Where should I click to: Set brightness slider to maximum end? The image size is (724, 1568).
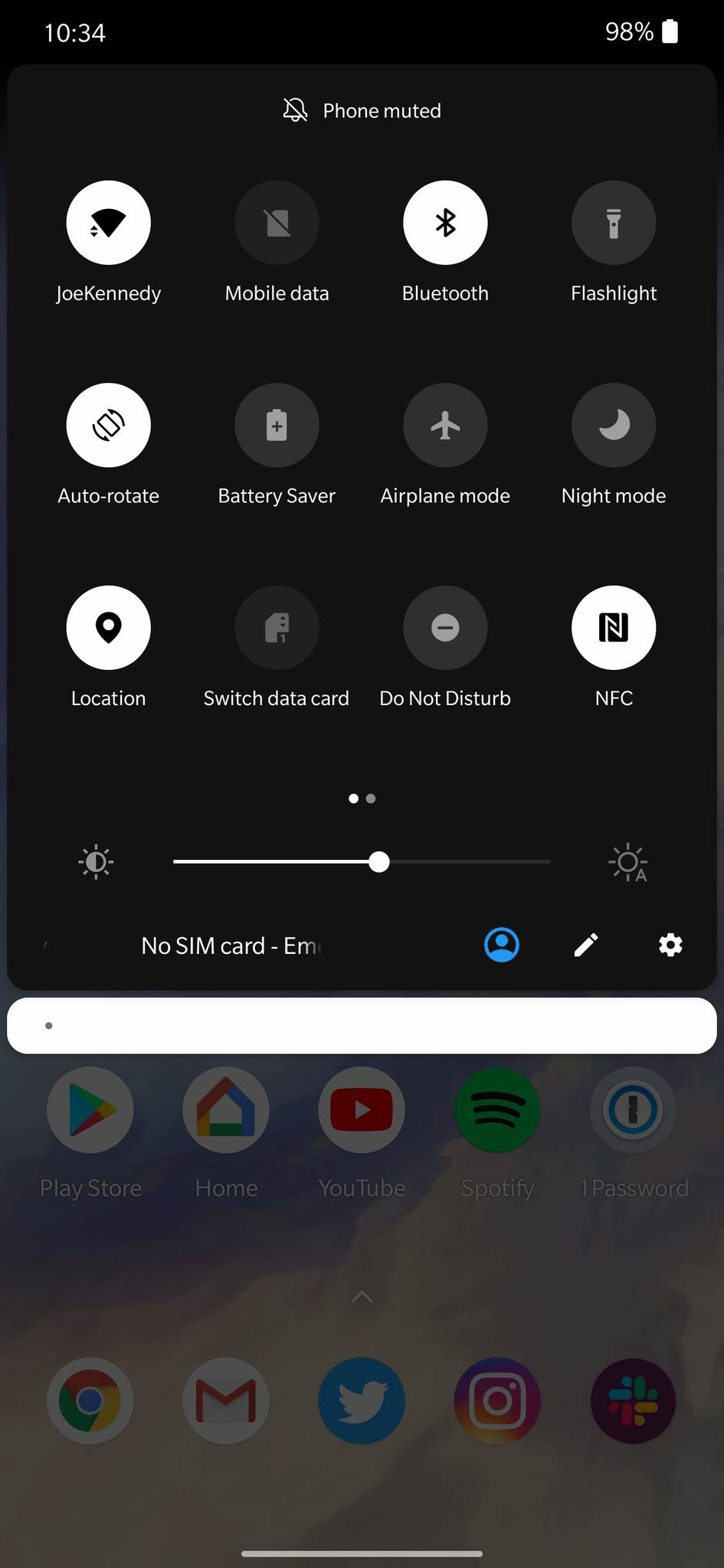[549, 862]
